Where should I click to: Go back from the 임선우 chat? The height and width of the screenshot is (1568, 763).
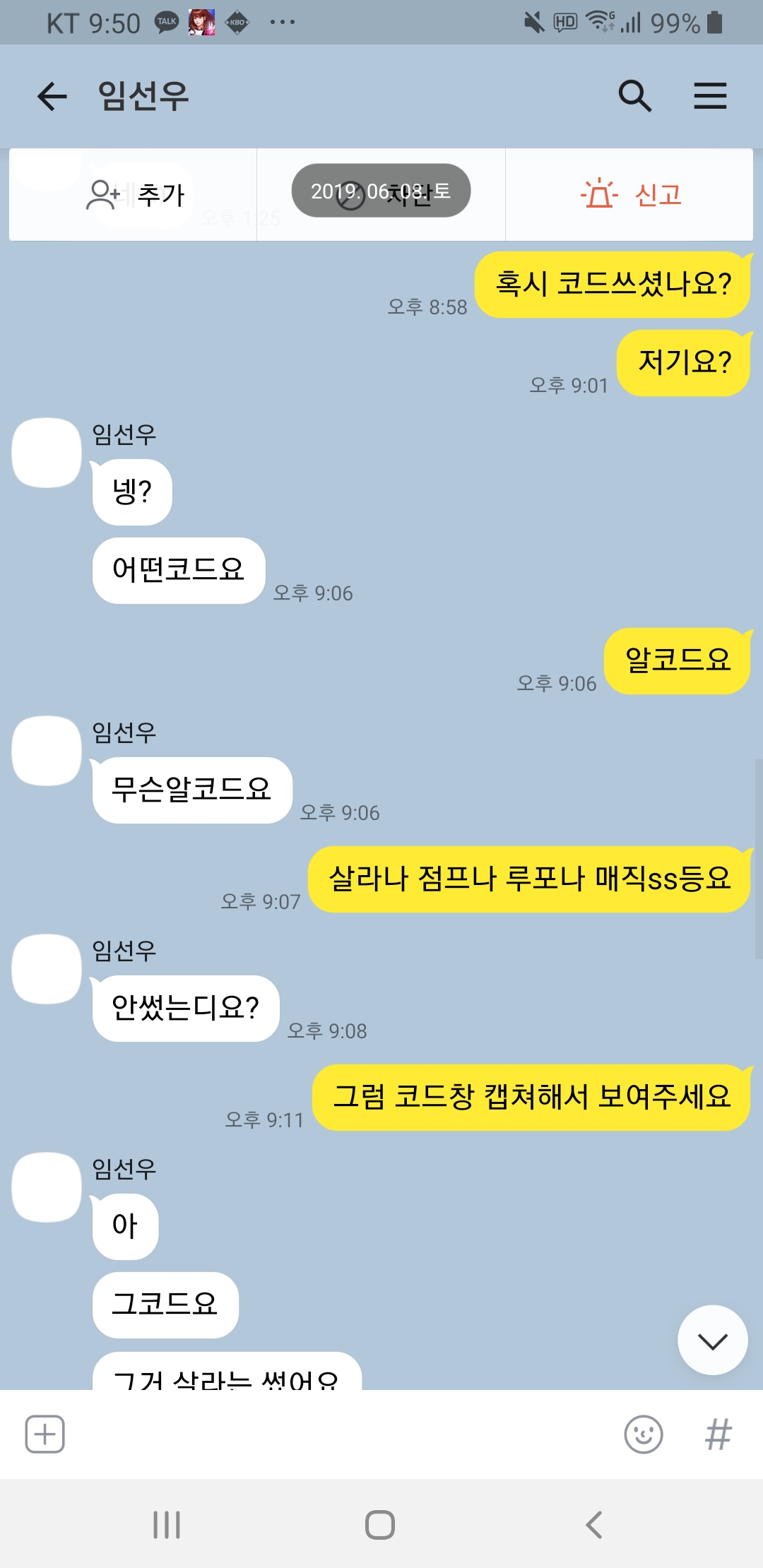click(52, 96)
